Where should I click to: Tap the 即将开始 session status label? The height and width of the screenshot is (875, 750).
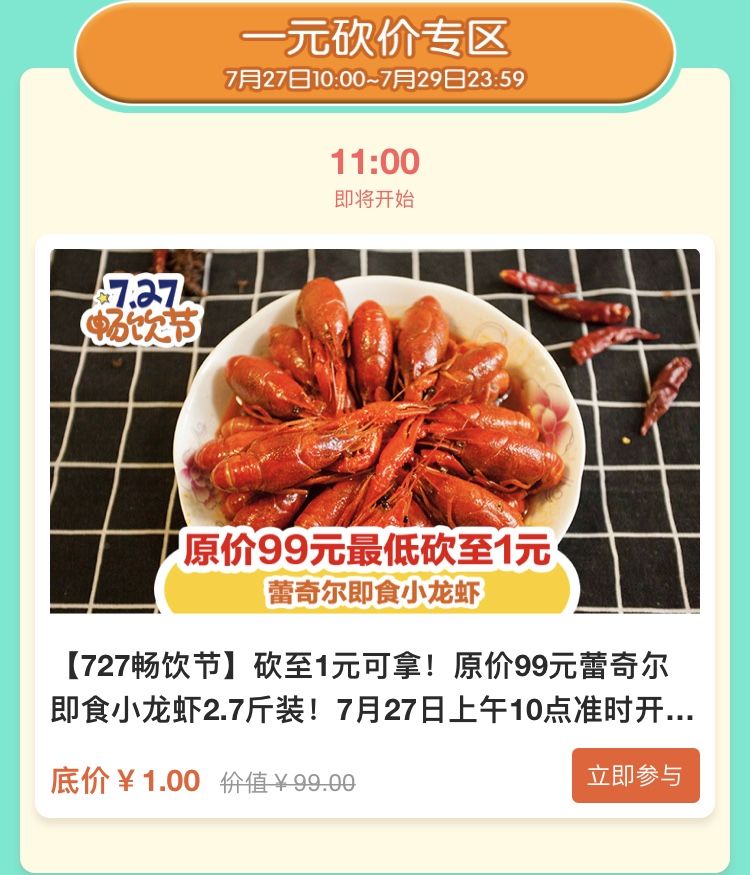[375, 197]
